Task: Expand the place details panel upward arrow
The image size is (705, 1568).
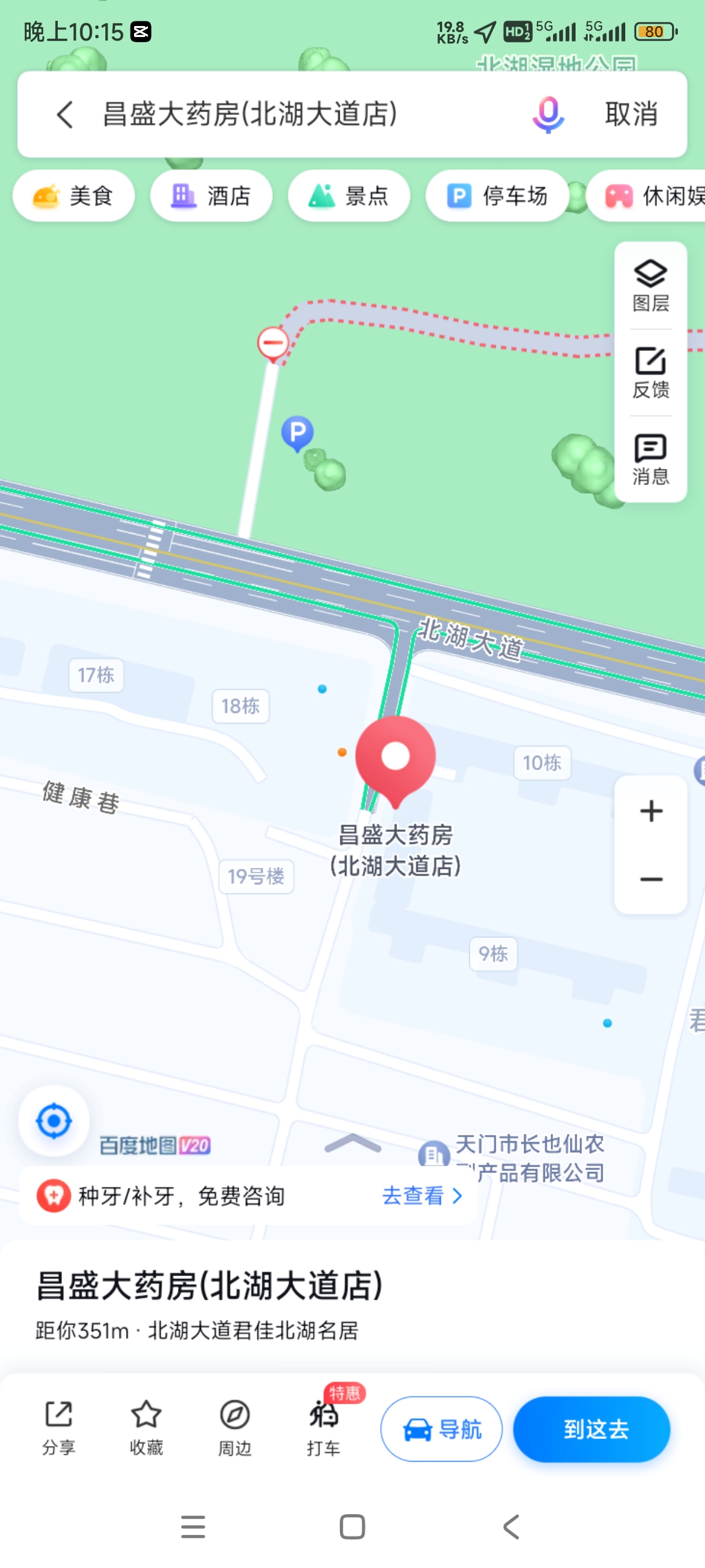Action: pyautogui.click(x=352, y=1144)
